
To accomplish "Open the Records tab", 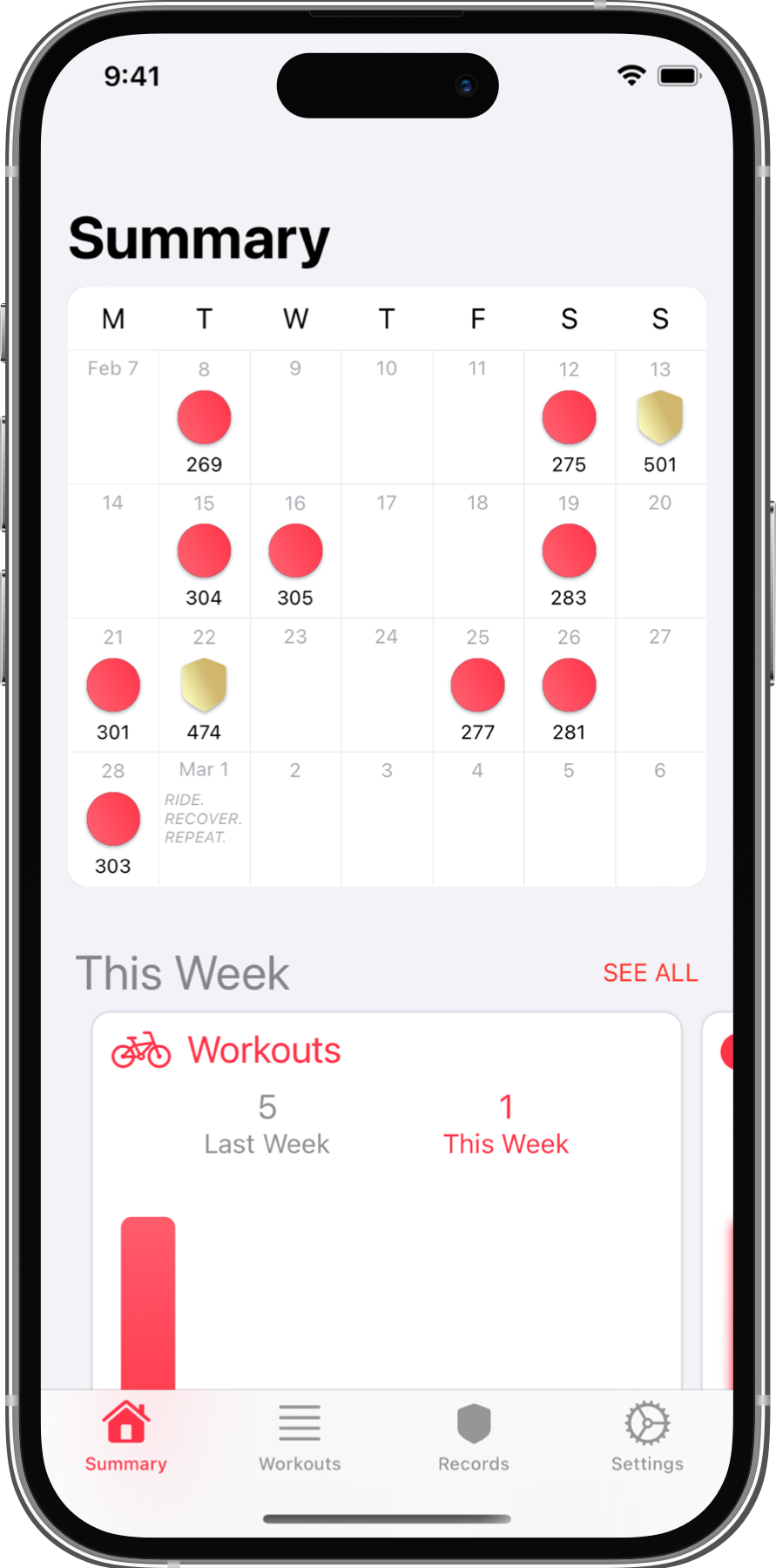I will (x=473, y=1437).
